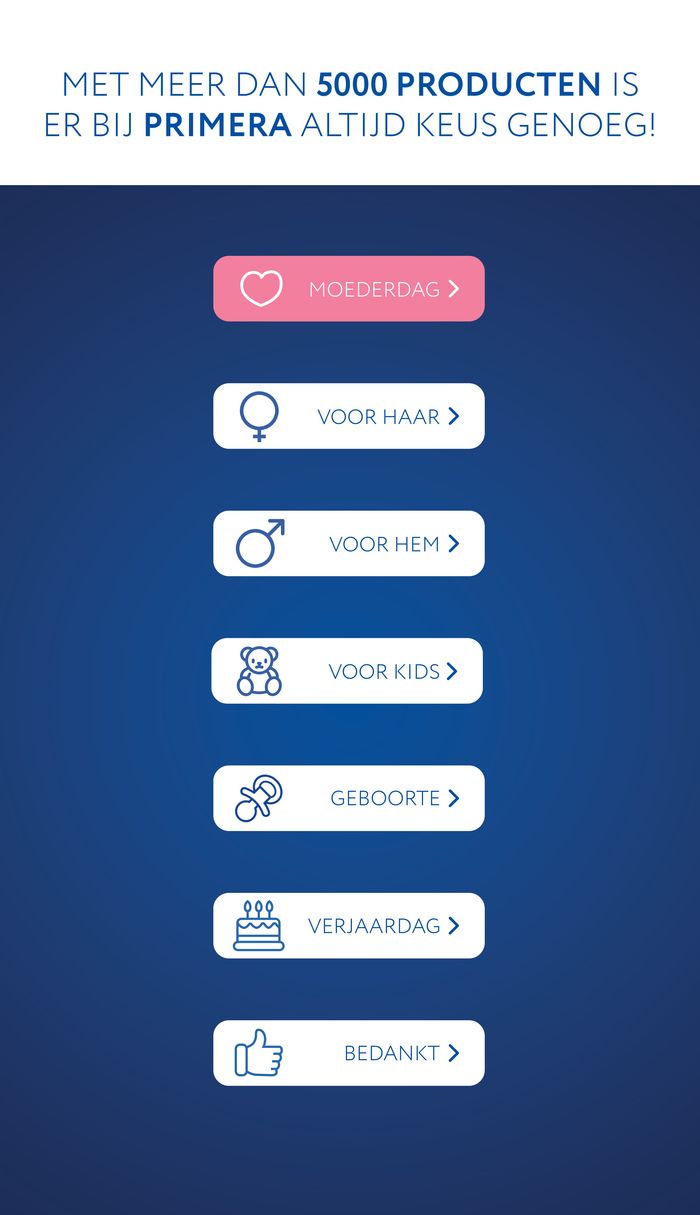
Task: Browse Geboorte gift options
Action: [349, 798]
